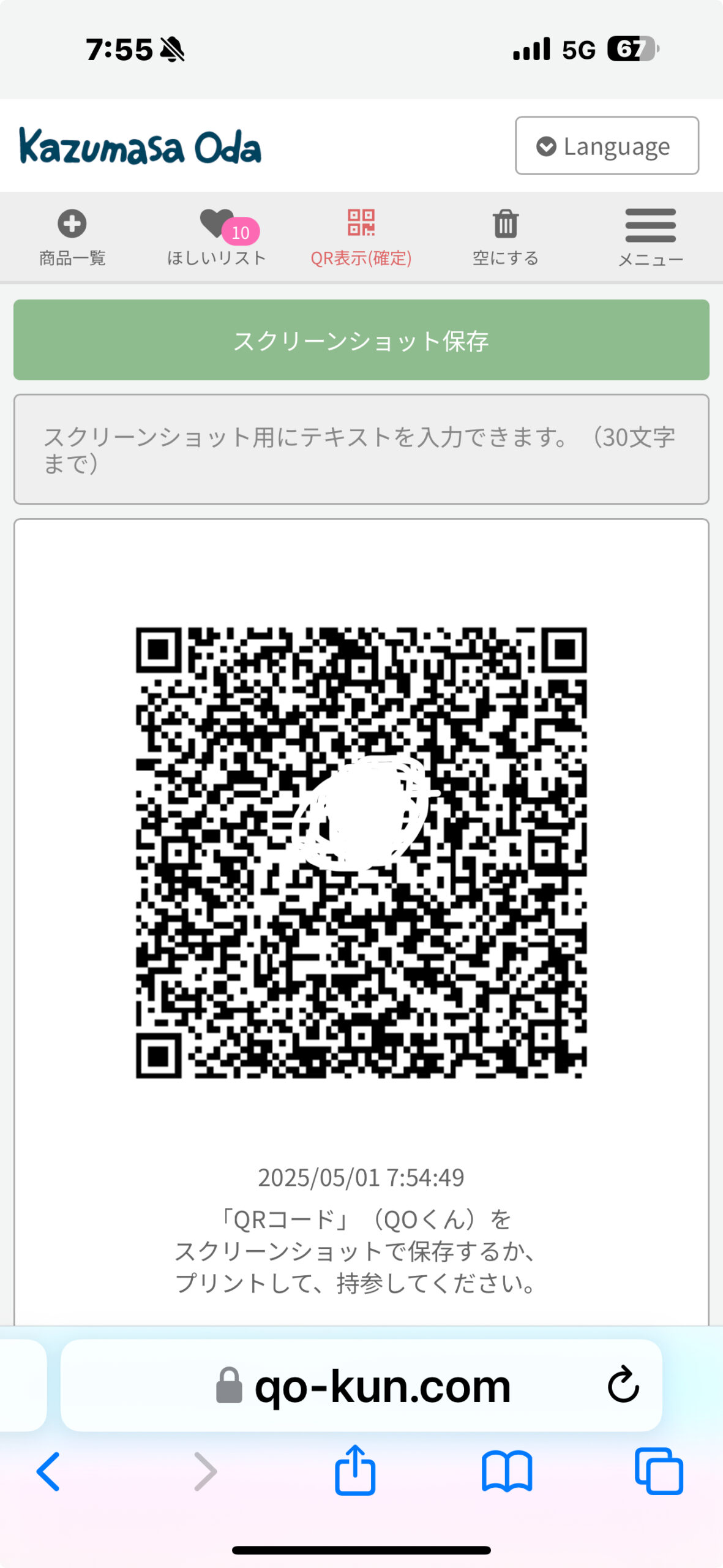Show open Safari tabs

pos(659,1471)
